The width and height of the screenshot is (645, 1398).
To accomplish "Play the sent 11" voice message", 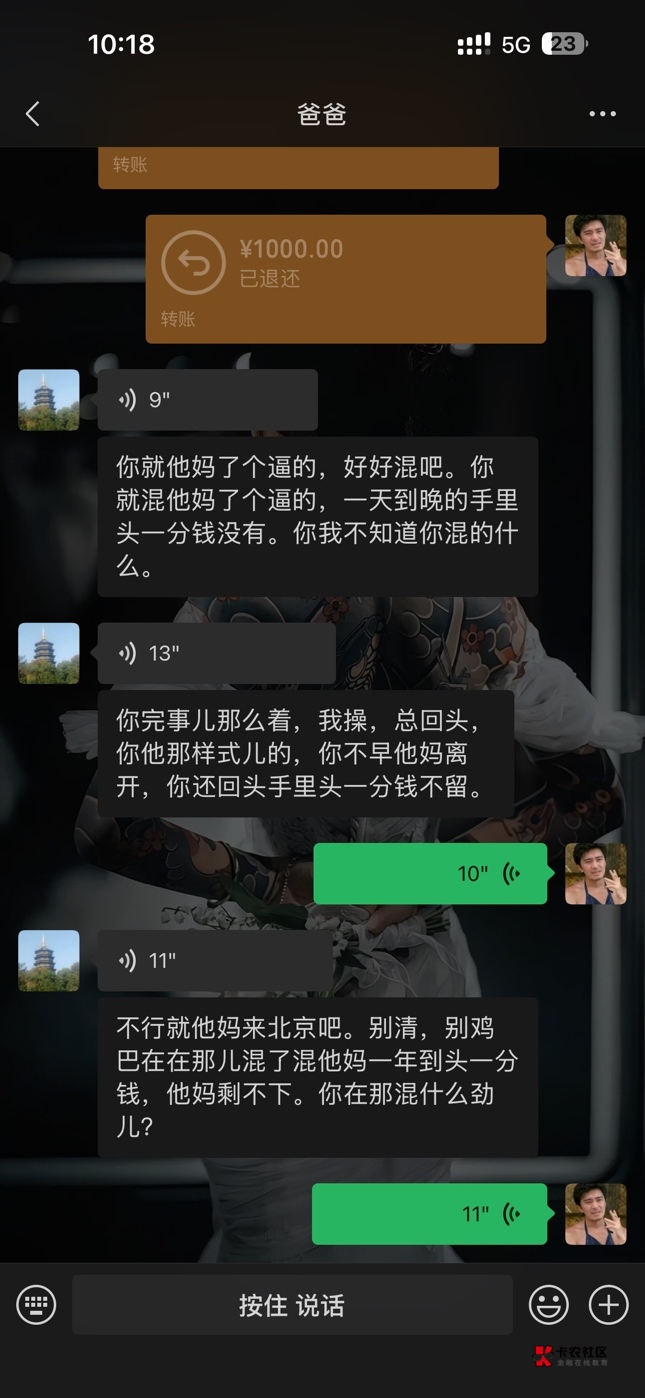I will pos(429,1214).
